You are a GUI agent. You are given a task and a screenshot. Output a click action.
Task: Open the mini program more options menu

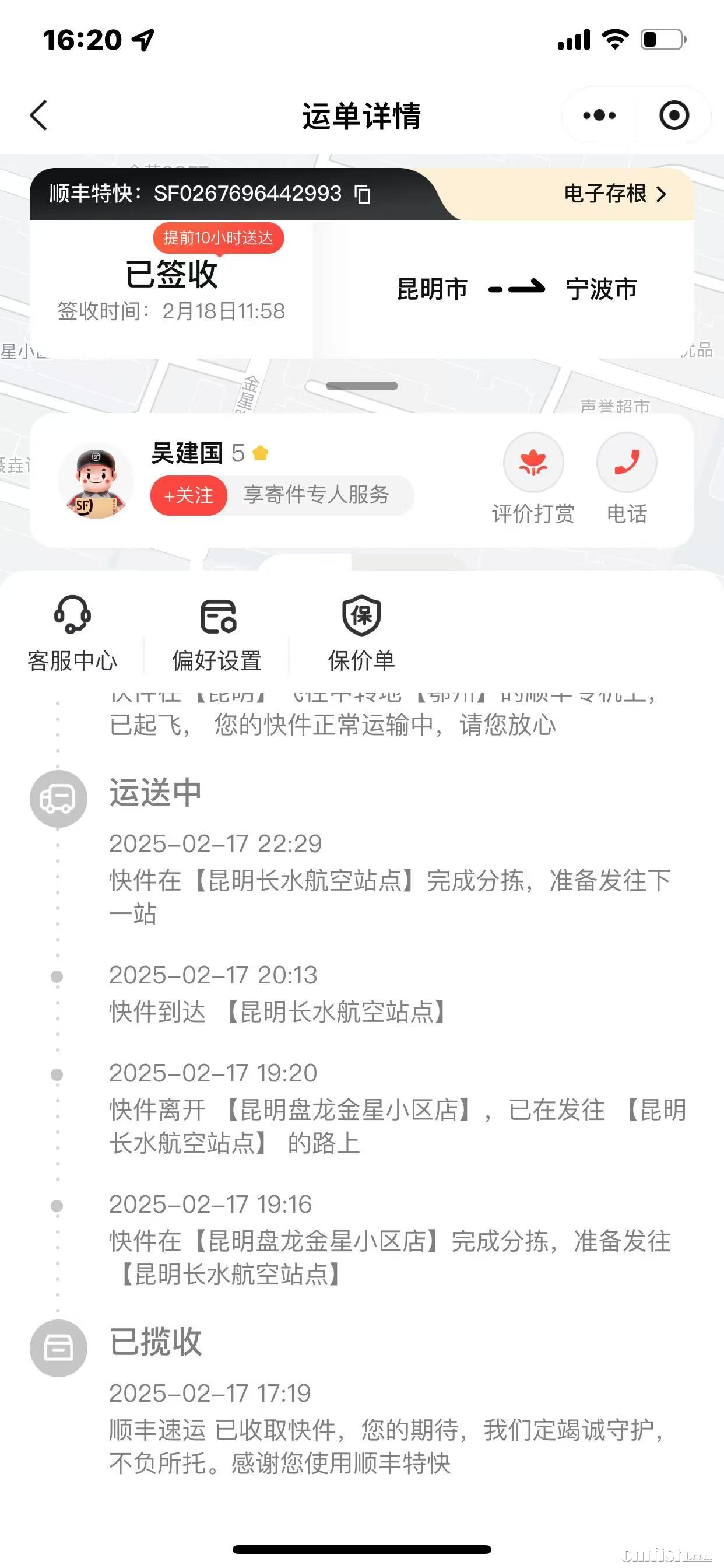[599, 116]
